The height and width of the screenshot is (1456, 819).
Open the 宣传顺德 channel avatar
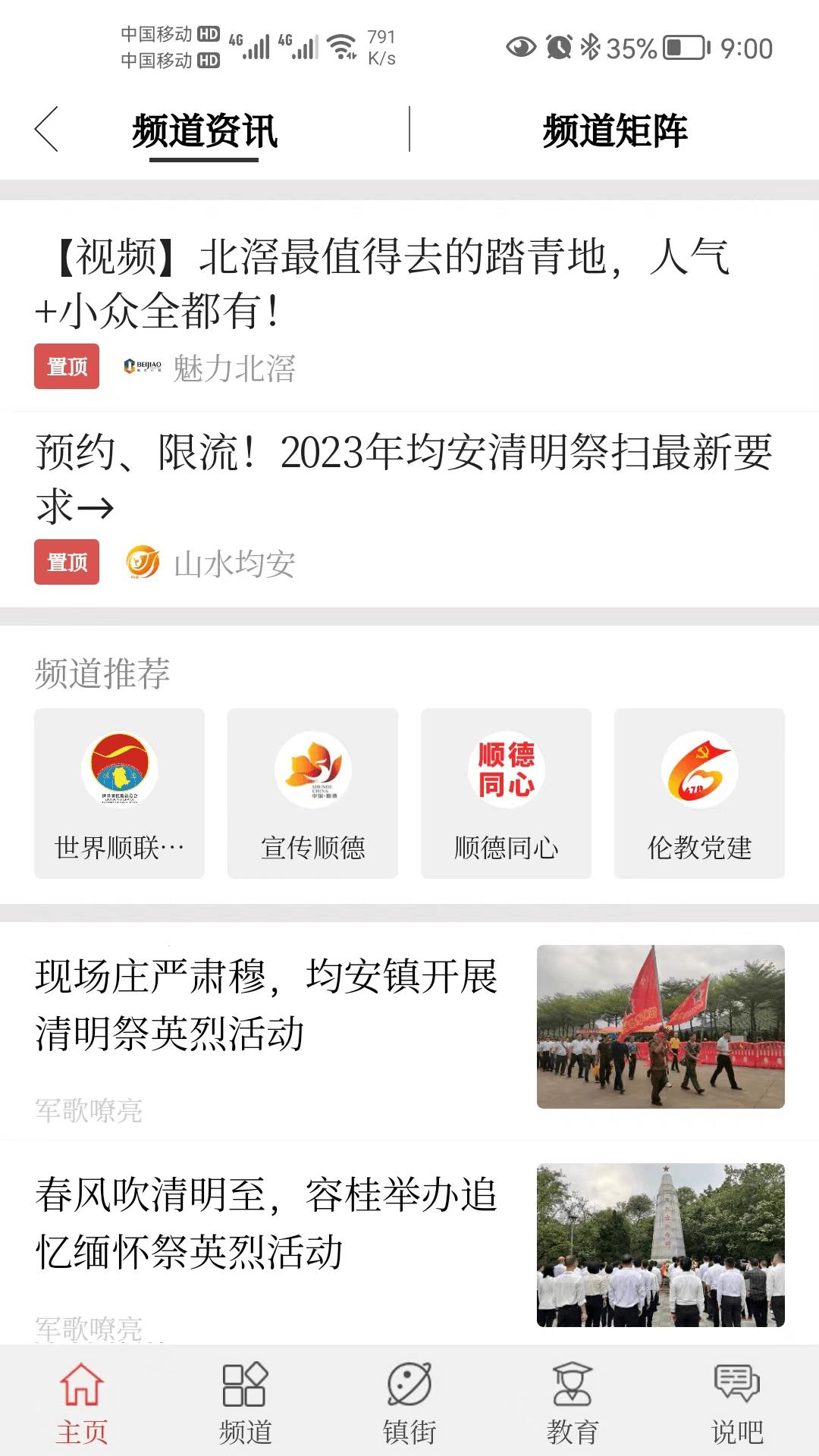[312, 769]
